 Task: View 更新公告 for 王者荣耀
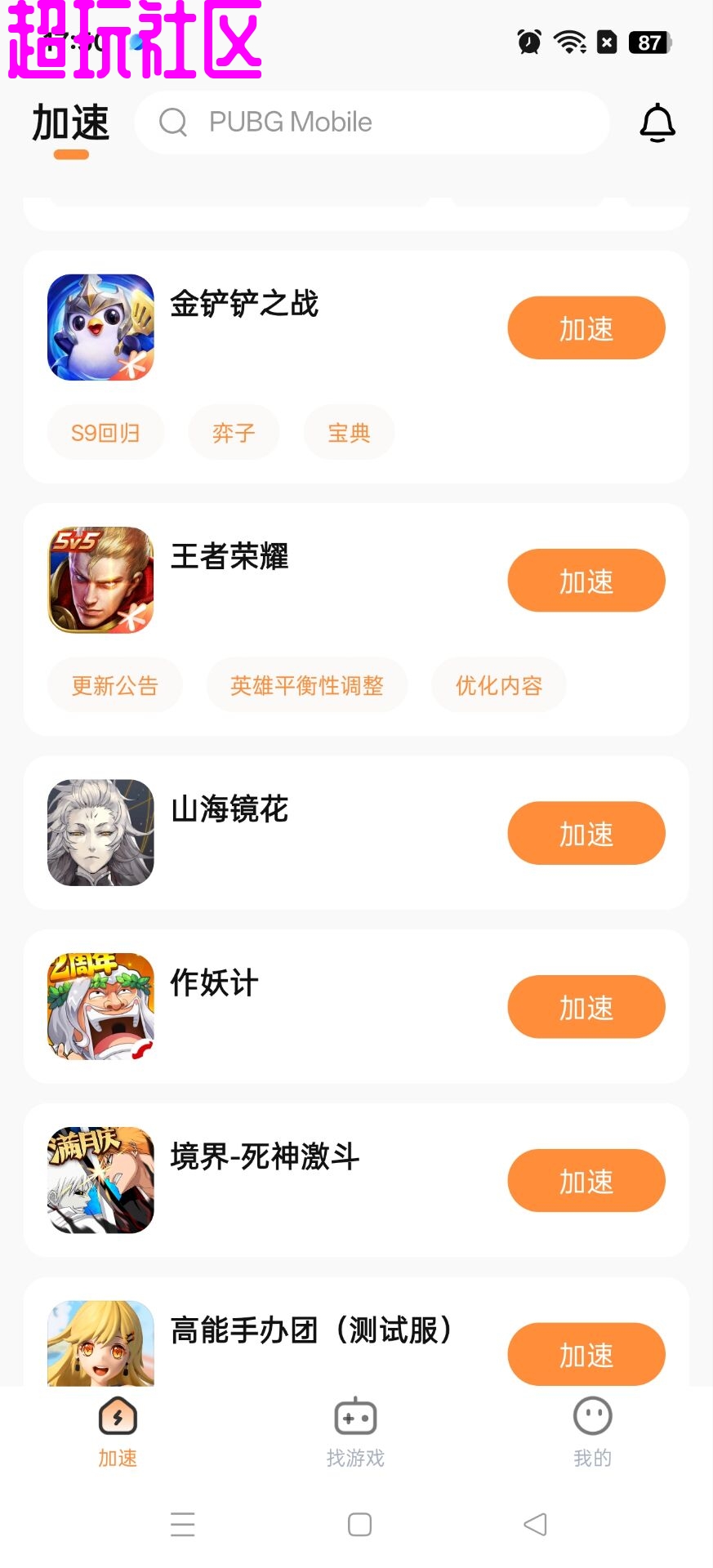pyautogui.click(x=114, y=685)
